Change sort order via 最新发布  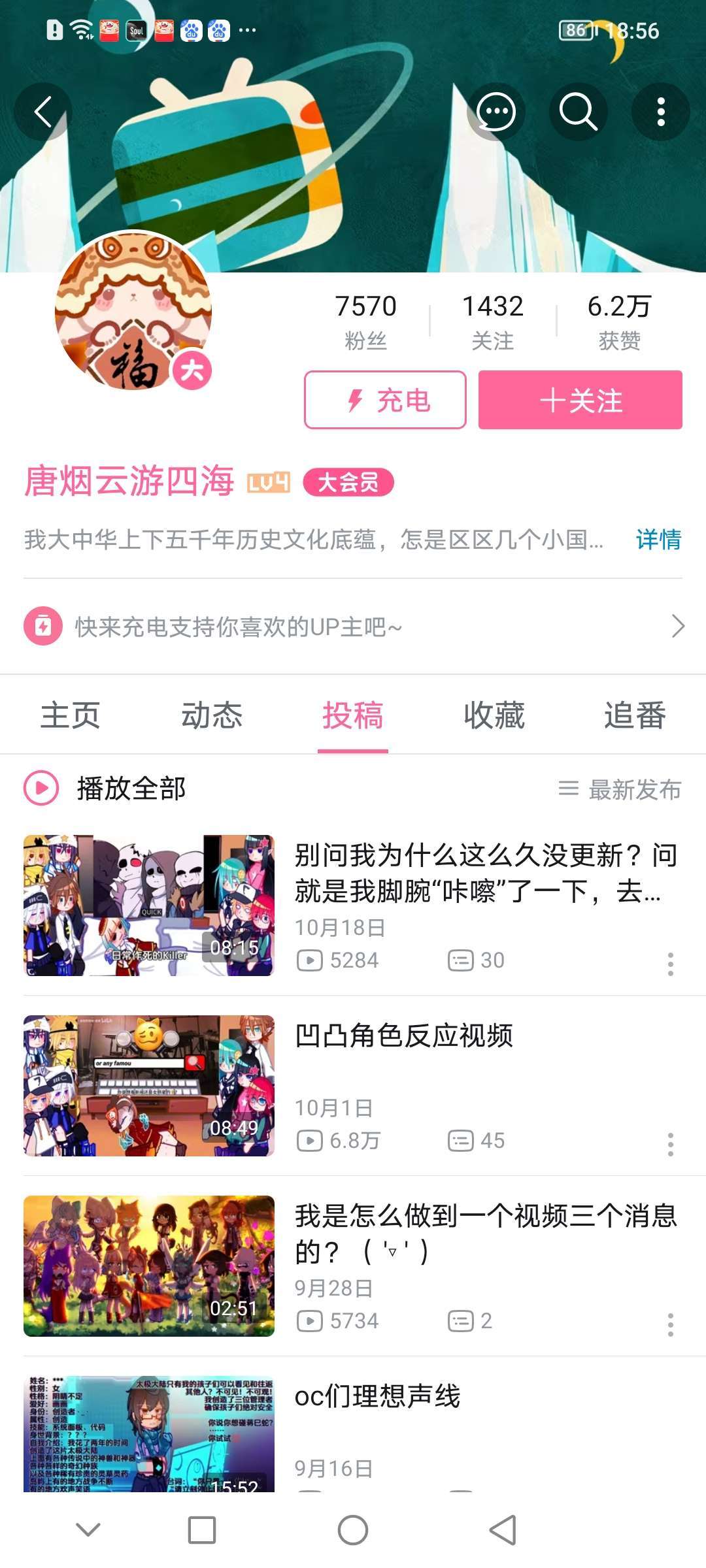620,789
